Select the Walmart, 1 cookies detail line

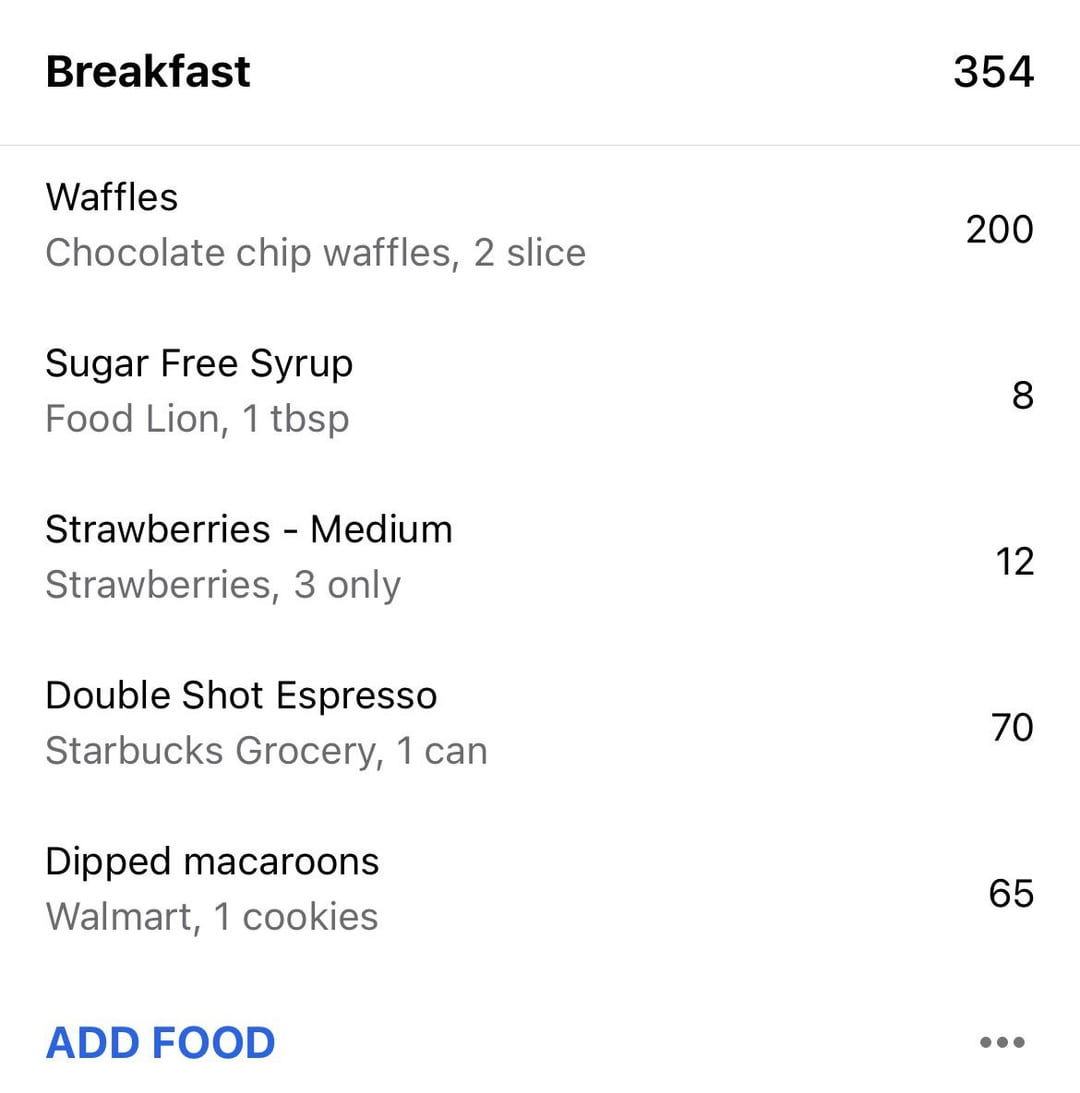tap(211, 917)
